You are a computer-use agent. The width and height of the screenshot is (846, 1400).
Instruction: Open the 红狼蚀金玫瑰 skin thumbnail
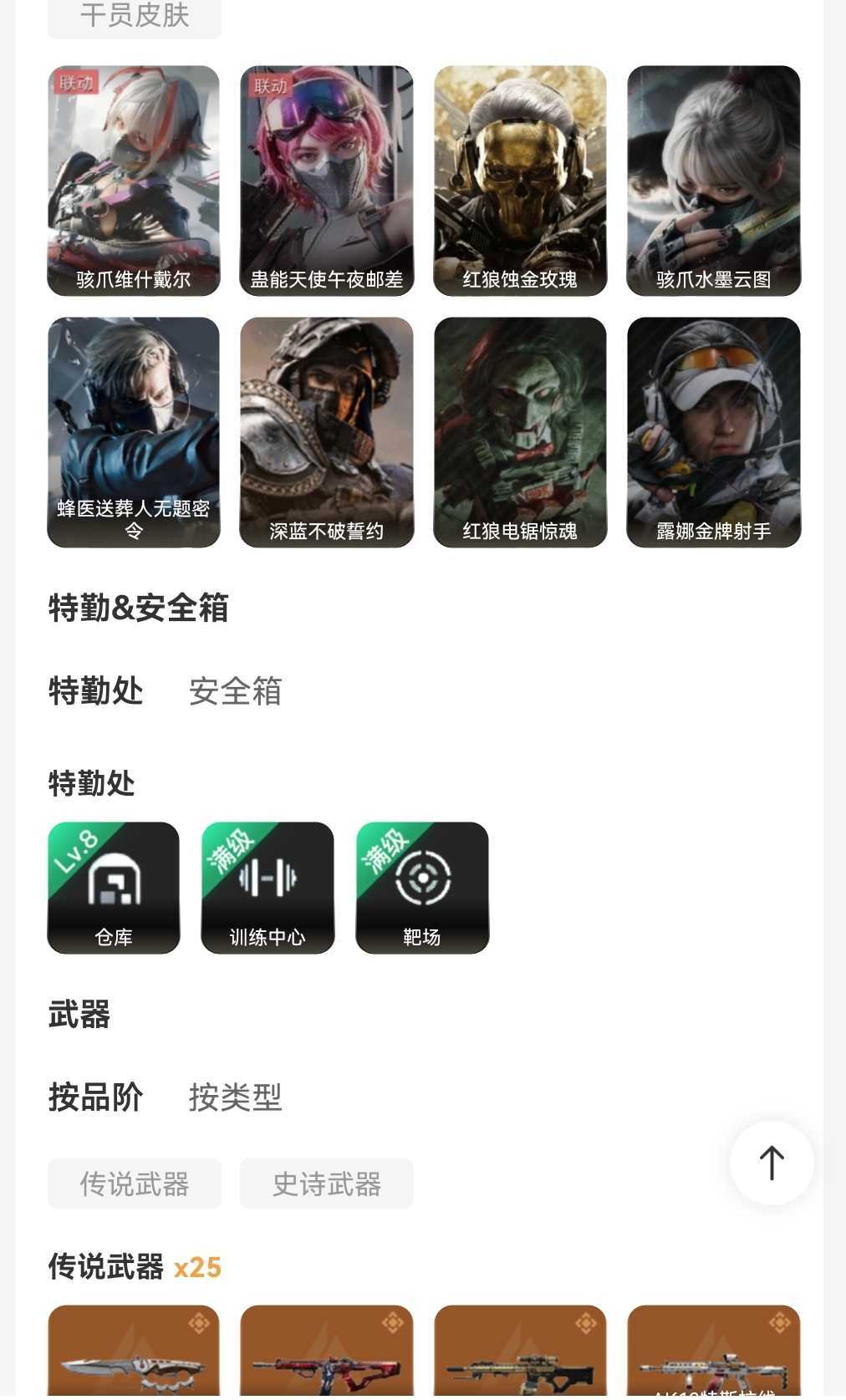[519, 180]
